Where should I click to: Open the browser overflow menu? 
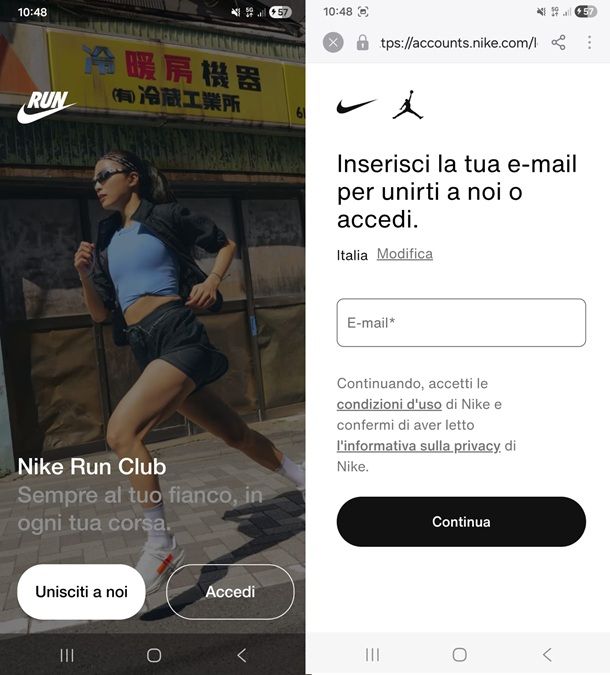590,43
